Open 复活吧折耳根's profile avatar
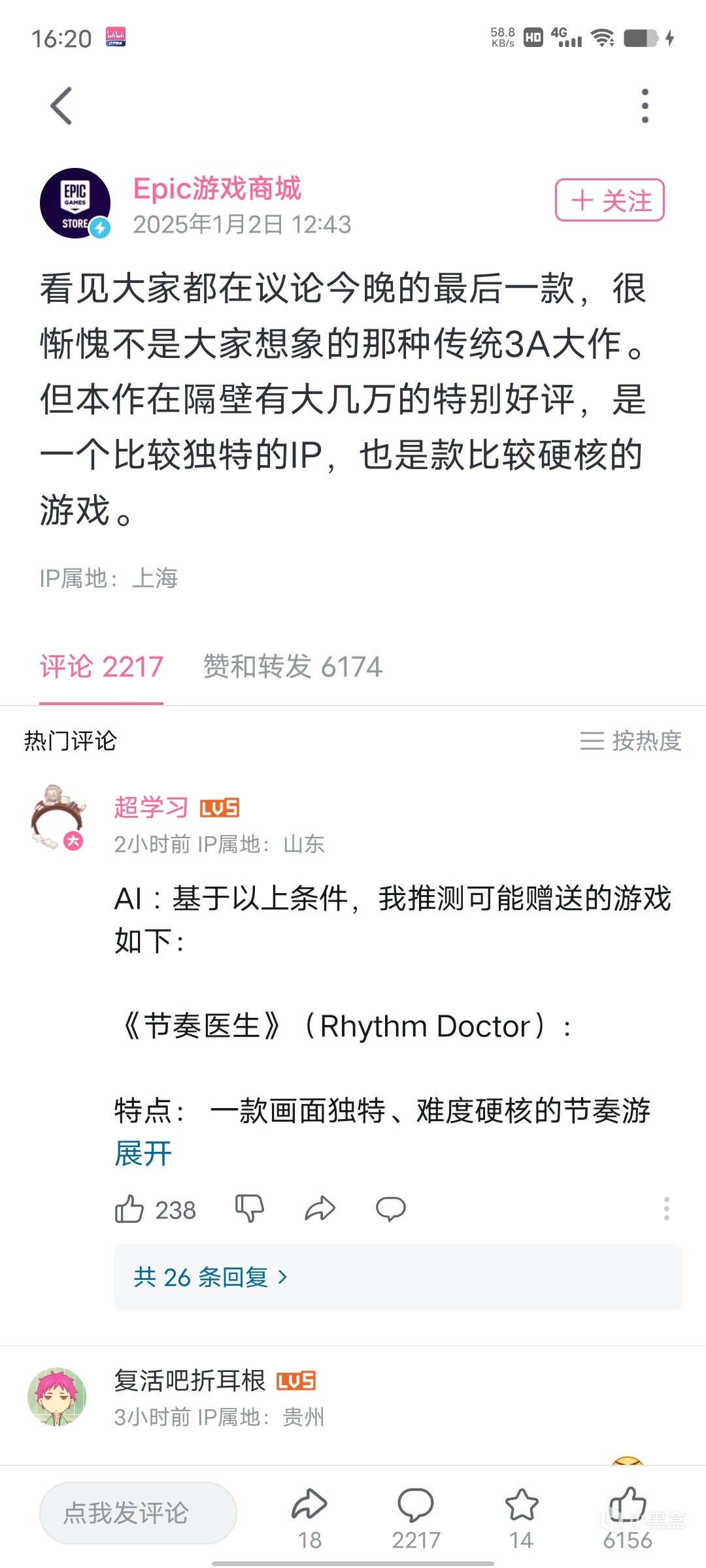This screenshot has width=706, height=1568. click(57, 1397)
